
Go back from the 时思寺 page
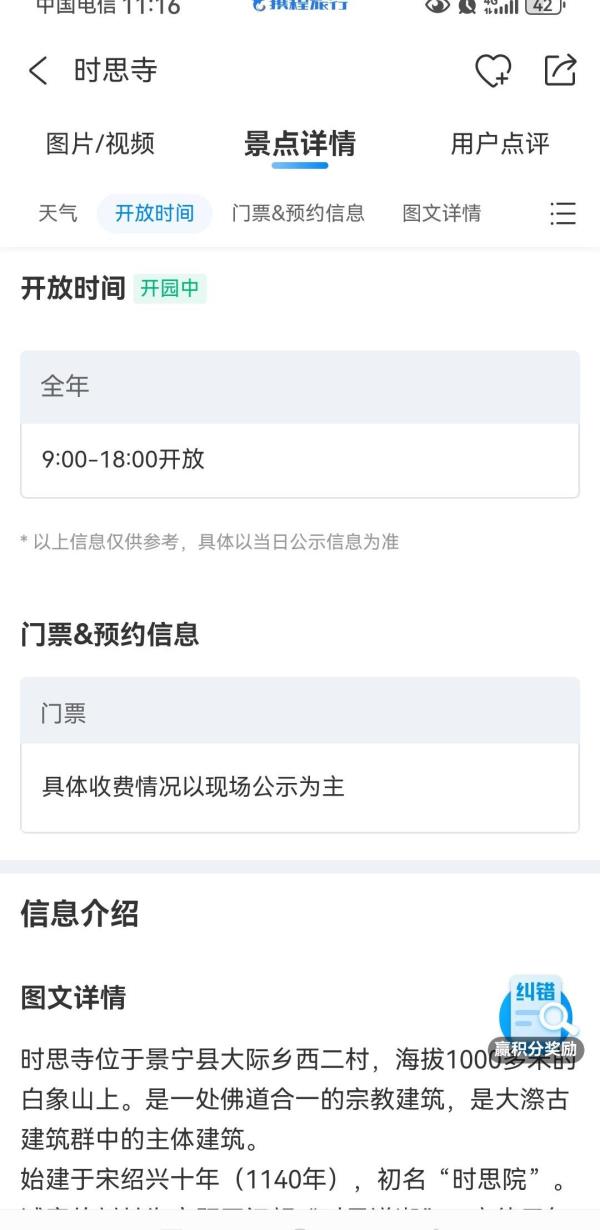click(38, 71)
